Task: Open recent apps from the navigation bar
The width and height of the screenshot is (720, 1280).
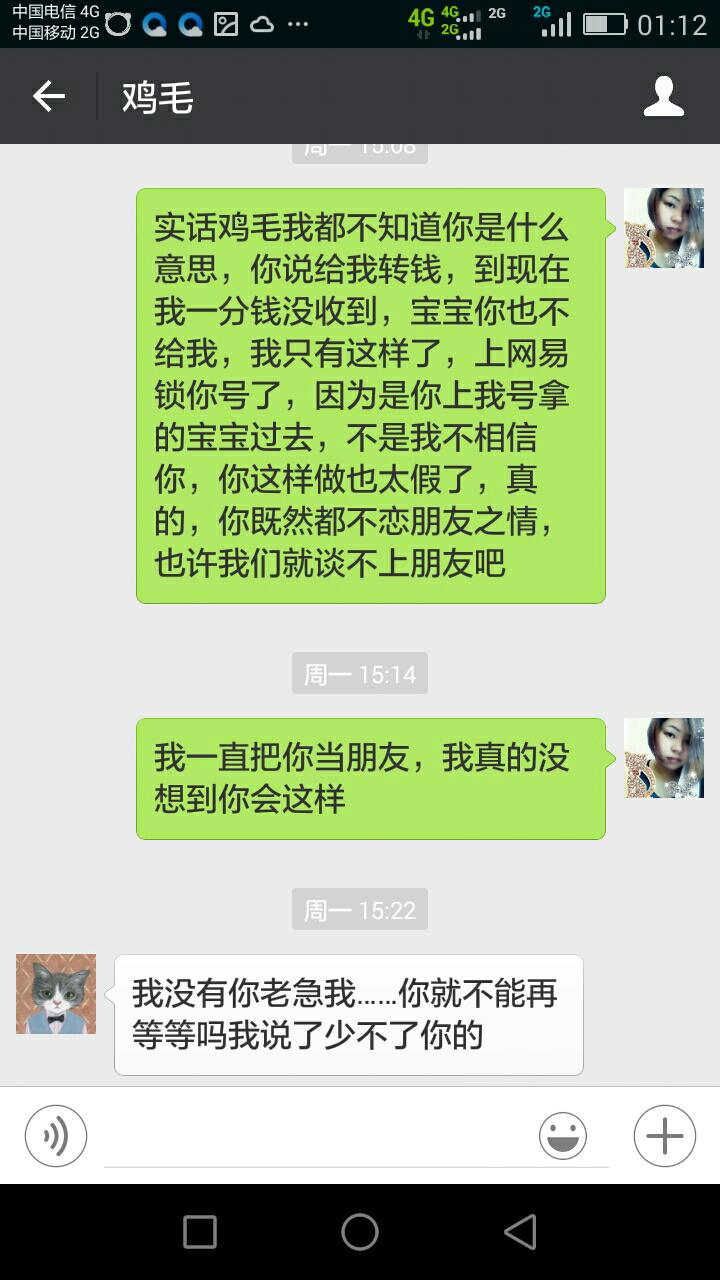Action: 200,1232
